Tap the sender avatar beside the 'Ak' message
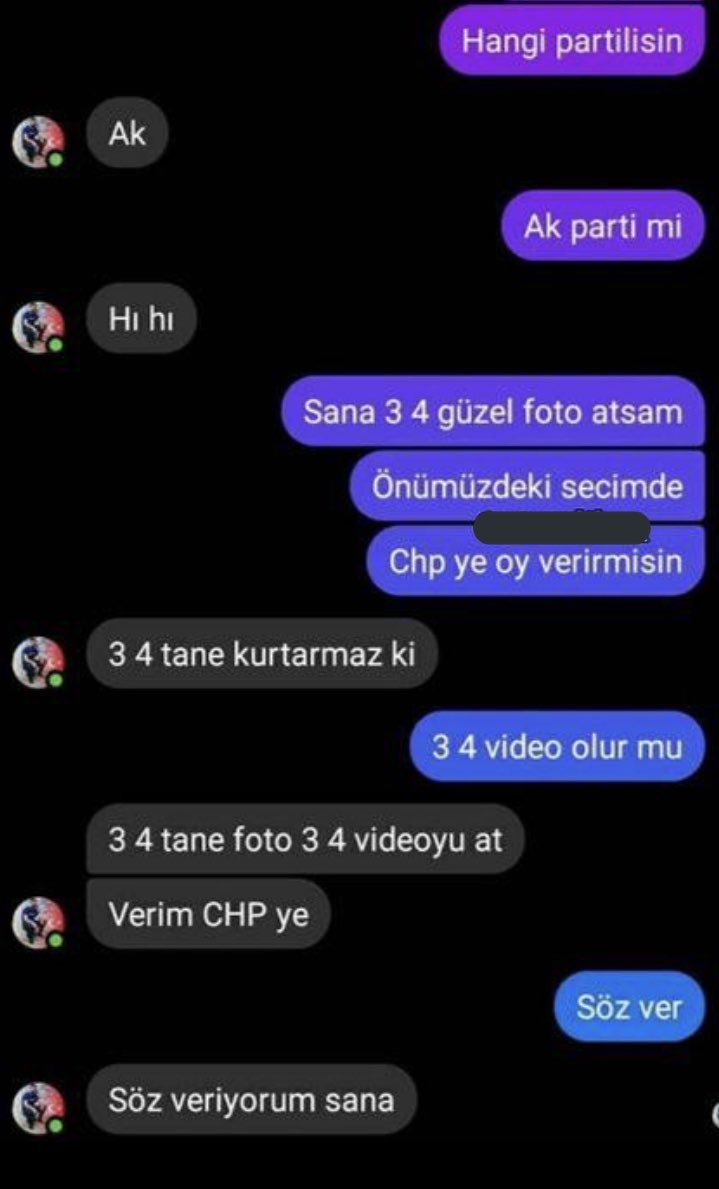The width and height of the screenshot is (719, 1189). point(38,142)
